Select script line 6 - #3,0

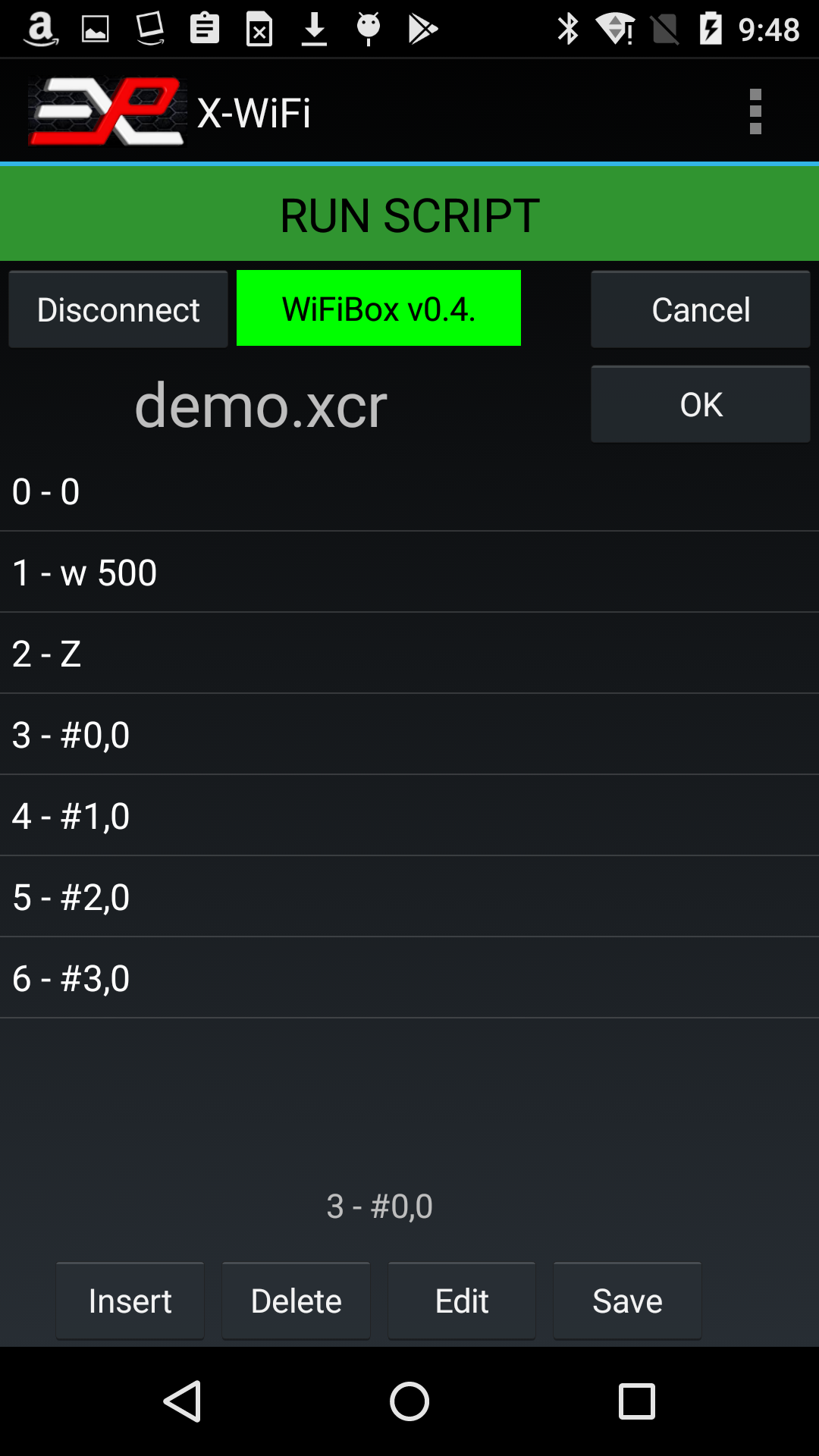point(409,978)
